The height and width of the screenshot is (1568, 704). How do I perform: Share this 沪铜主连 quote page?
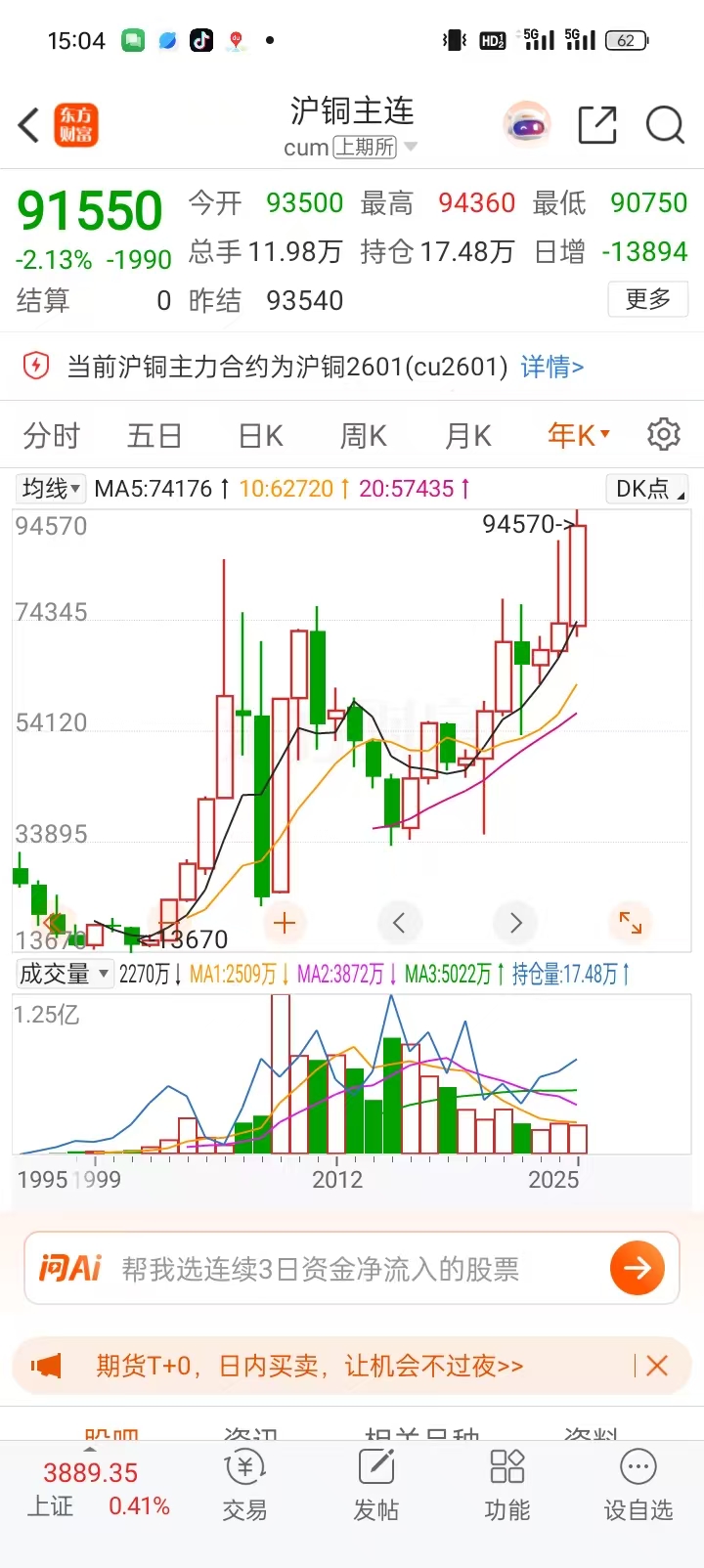pyautogui.click(x=596, y=126)
